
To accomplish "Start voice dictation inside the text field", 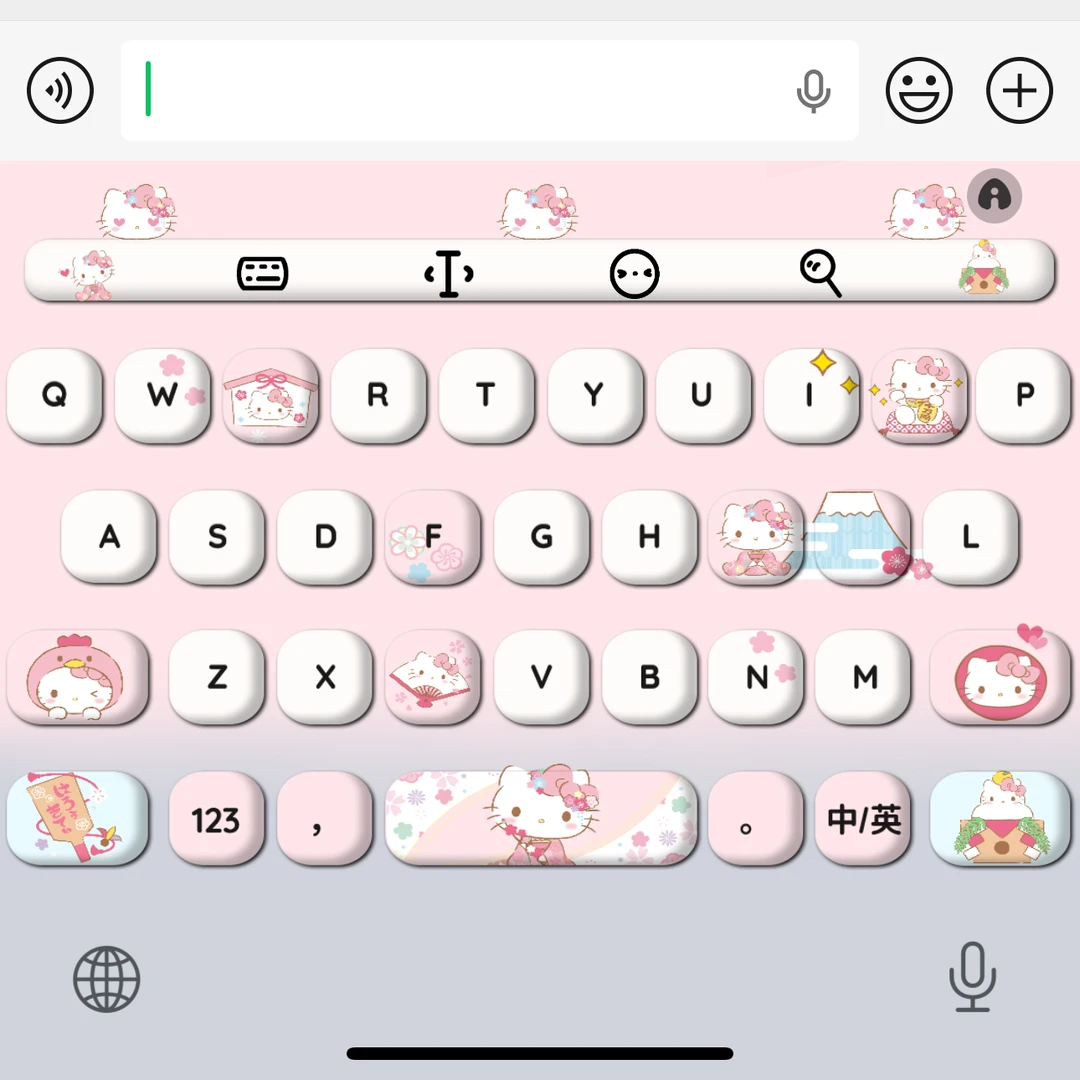I will 813,91.
